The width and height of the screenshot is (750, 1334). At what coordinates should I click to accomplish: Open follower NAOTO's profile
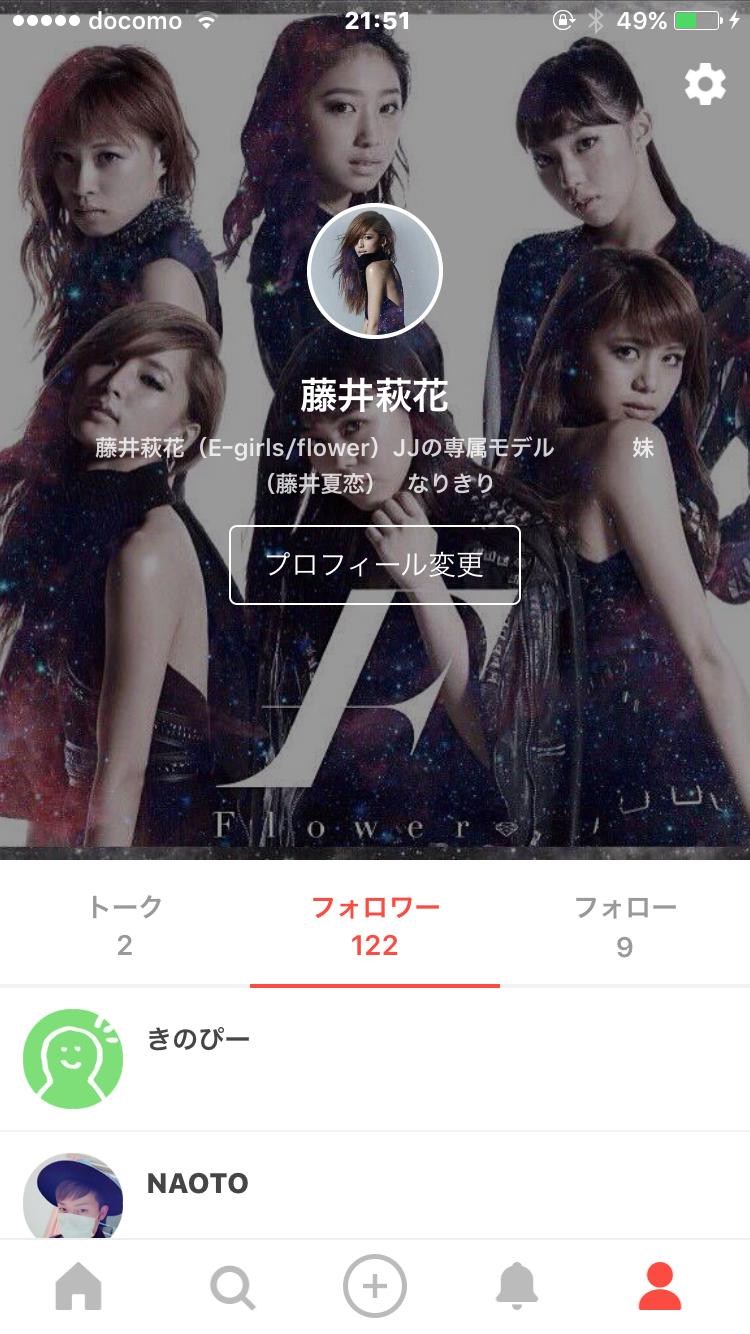pos(198,1184)
